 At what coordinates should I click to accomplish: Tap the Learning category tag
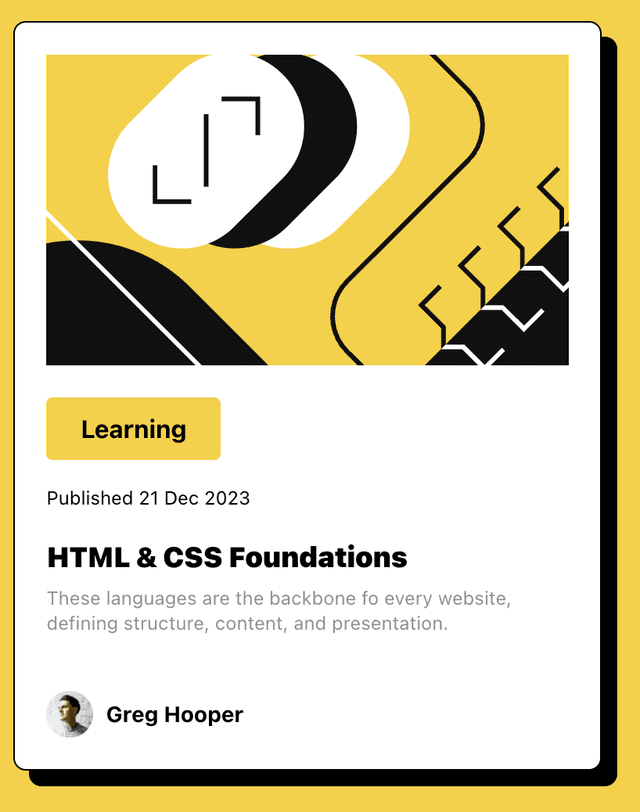tap(133, 429)
